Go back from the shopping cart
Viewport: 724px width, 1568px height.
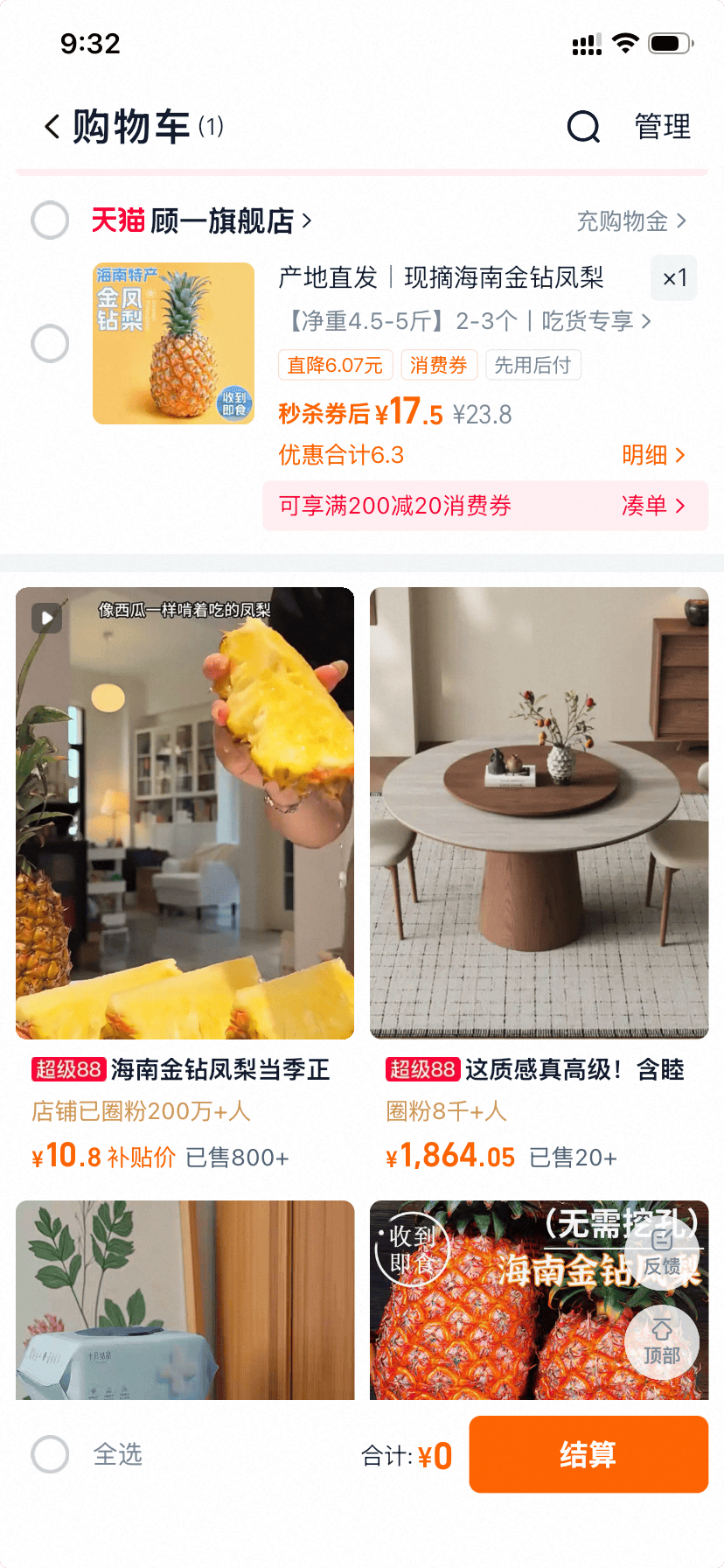pos(52,127)
